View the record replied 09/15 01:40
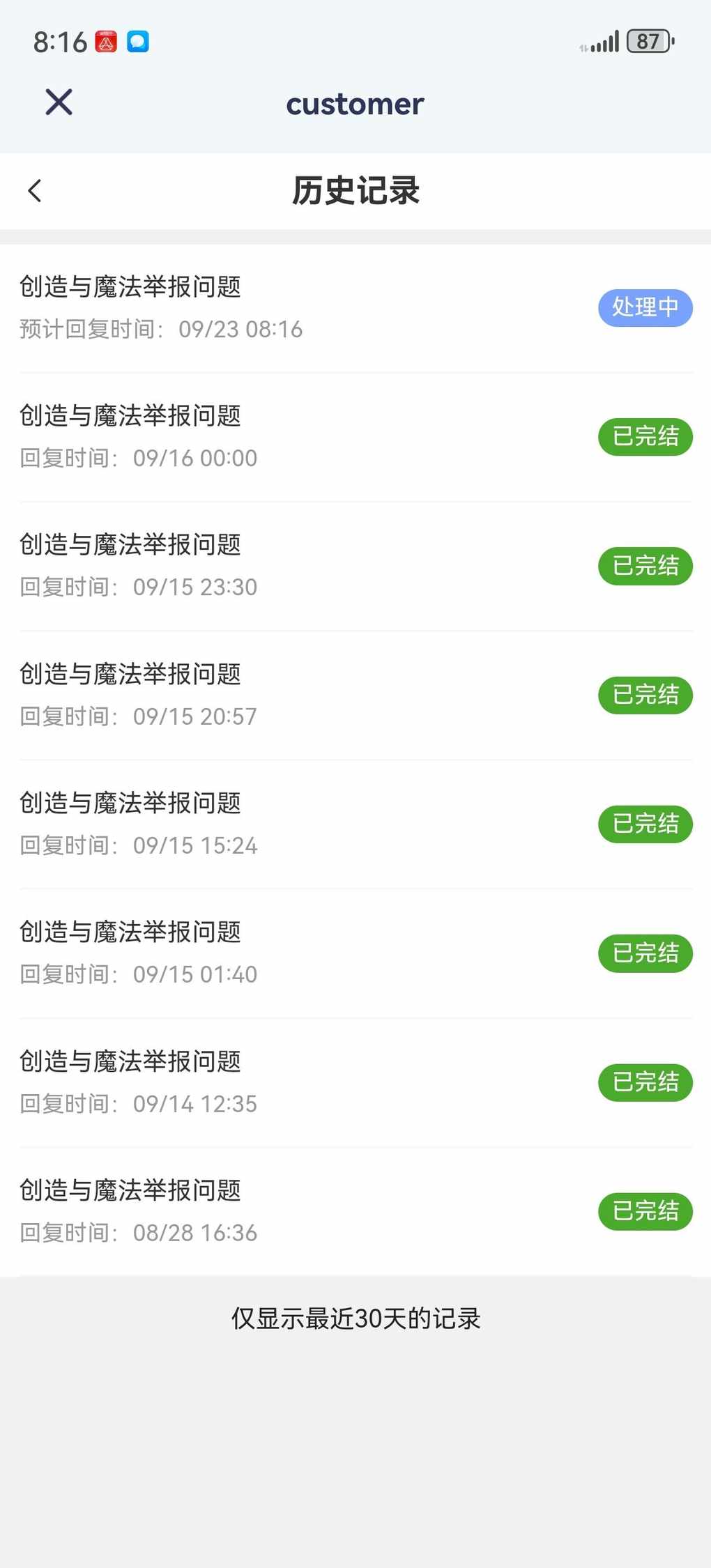Viewport: 711px width, 1568px height. tap(355, 953)
